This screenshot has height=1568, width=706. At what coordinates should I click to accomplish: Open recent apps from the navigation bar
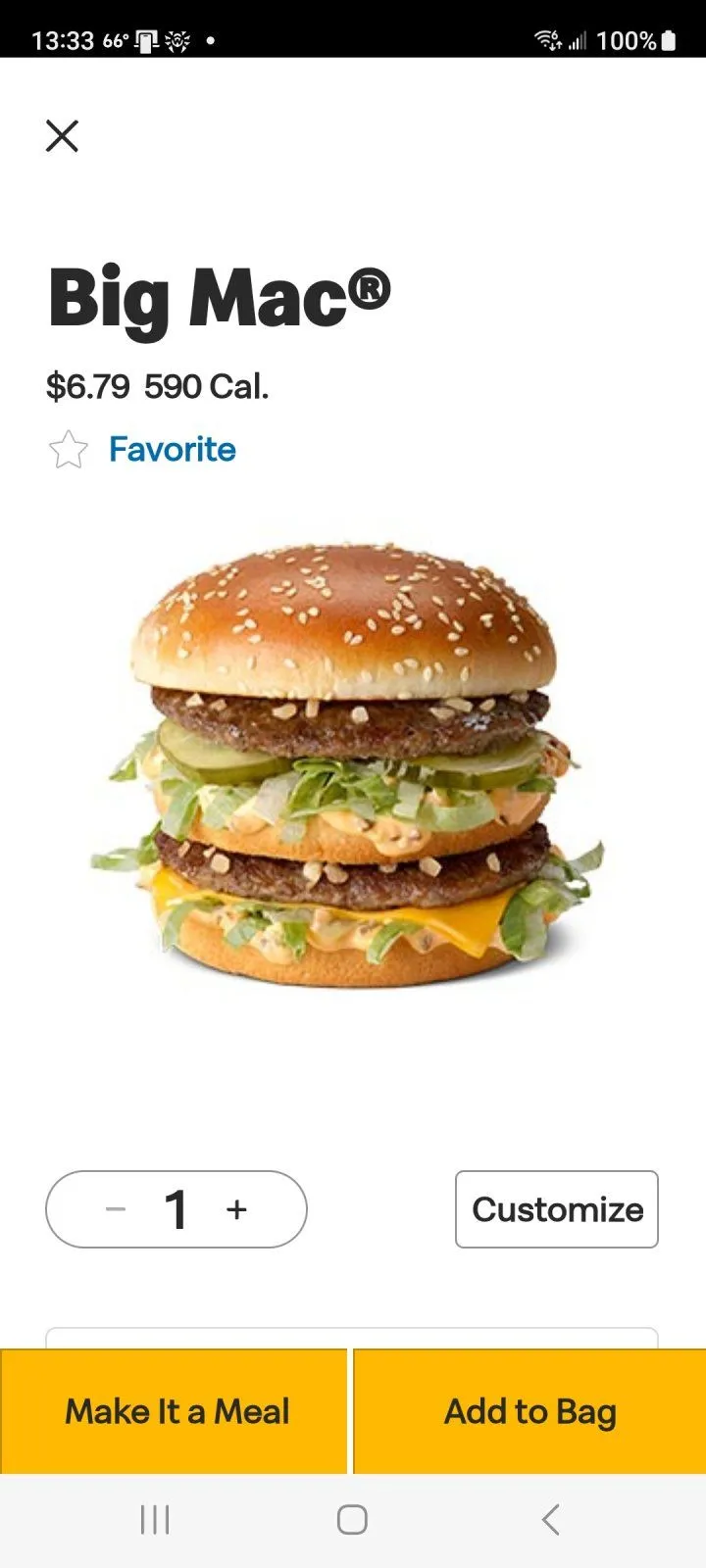pyautogui.click(x=155, y=1520)
